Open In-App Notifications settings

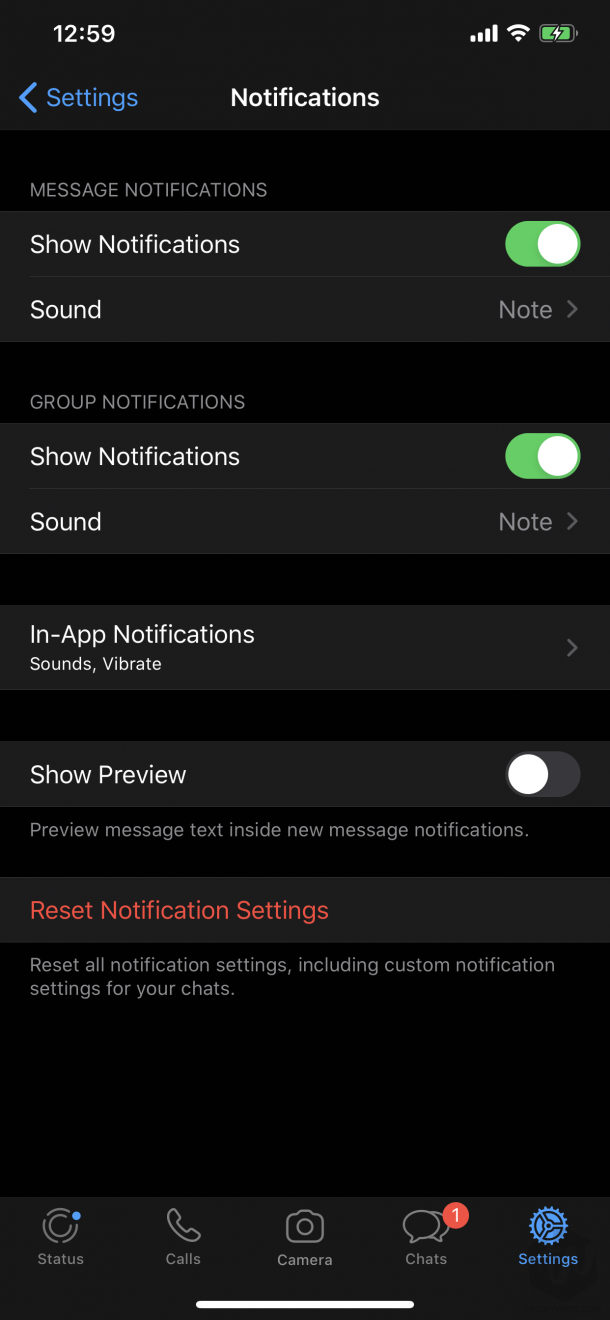[305, 647]
